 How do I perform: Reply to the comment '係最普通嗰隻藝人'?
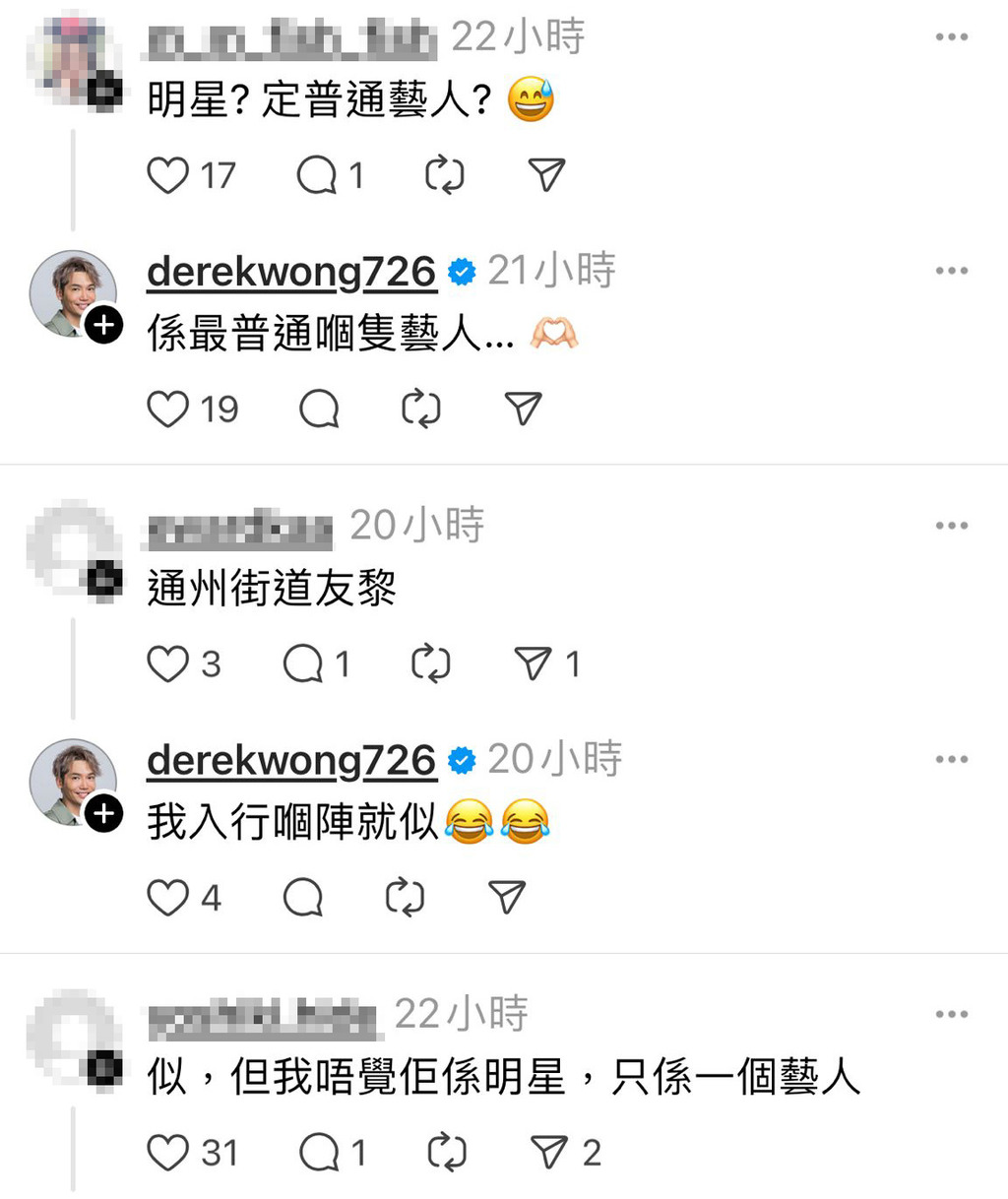[x=319, y=410]
